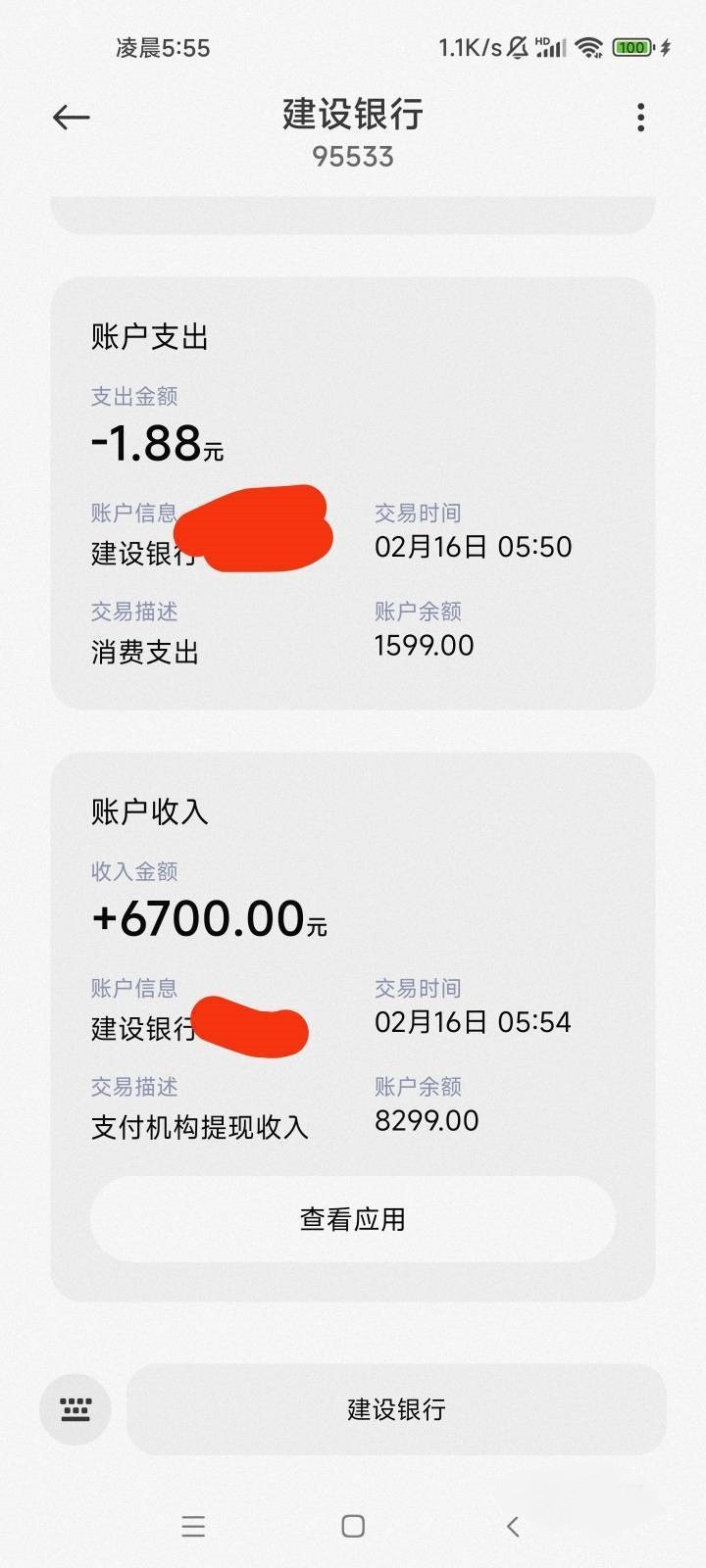The width and height of the screenshot is (706, 1568).
Task: Open the 建设银行 menu at the bottom
Action: (396, 1409)
